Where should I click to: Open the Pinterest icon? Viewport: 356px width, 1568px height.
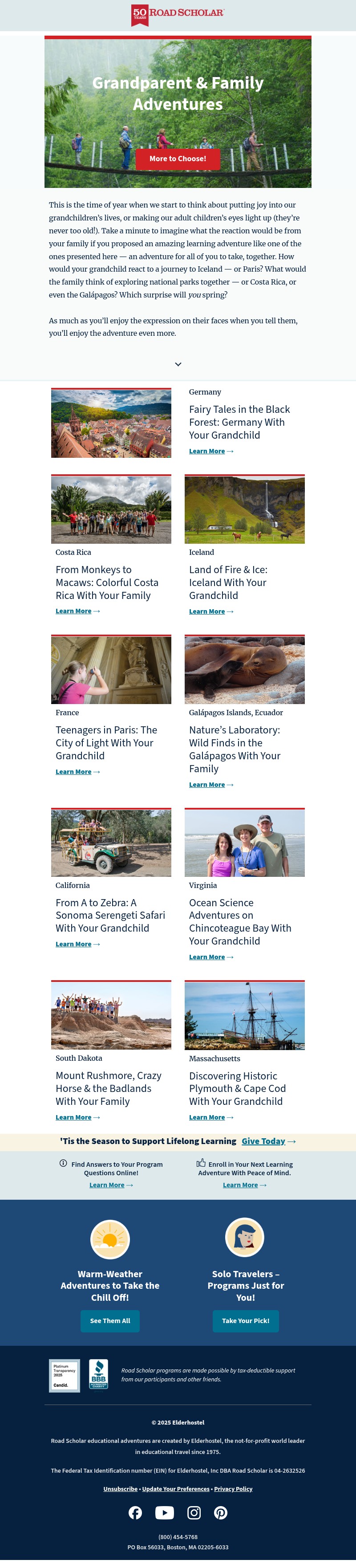pos(221,1513)
